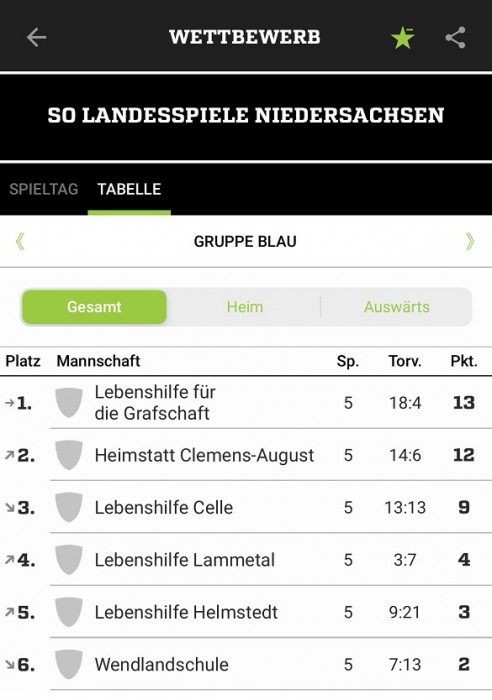Switch to the Spieltag tab
492x700 pixels.
click(44, 189)
